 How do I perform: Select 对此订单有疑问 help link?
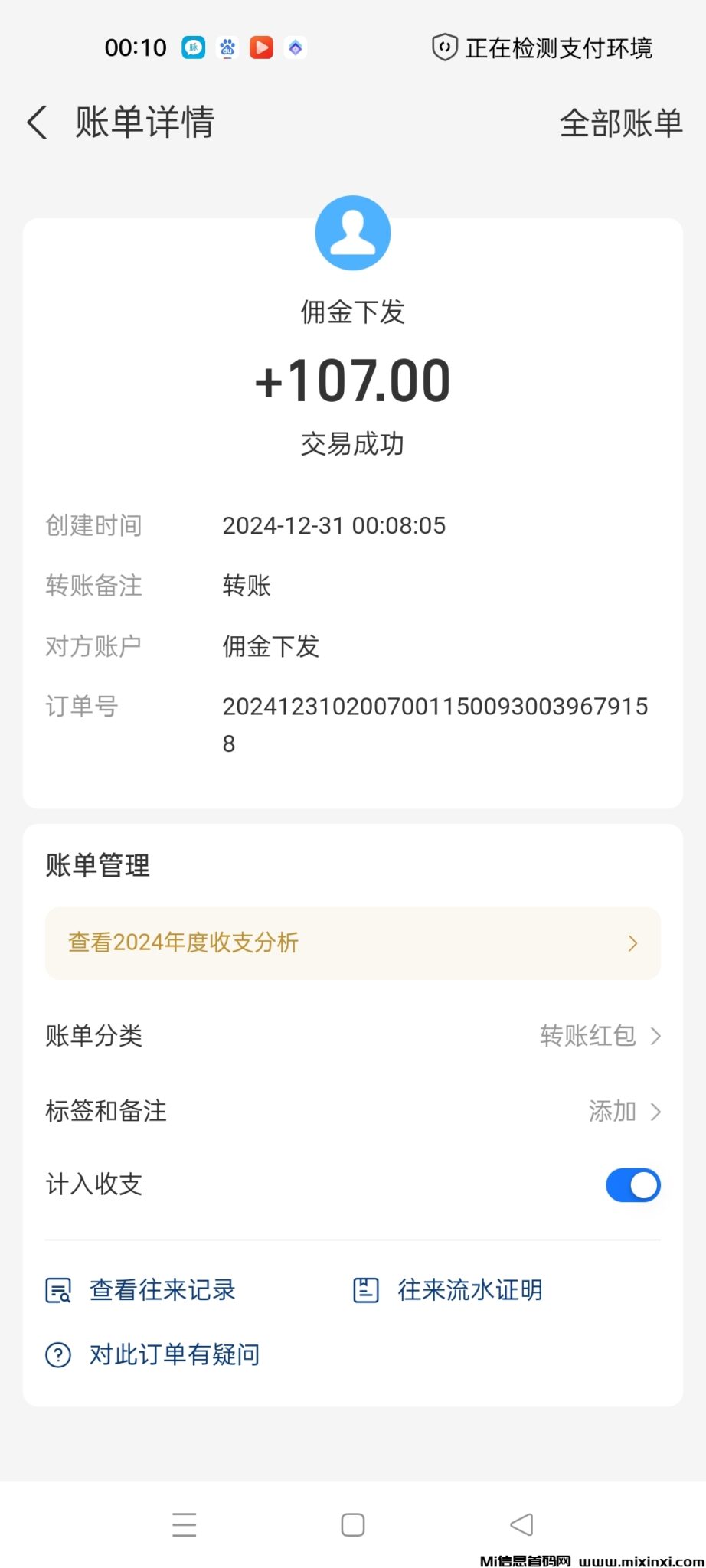153,1354
